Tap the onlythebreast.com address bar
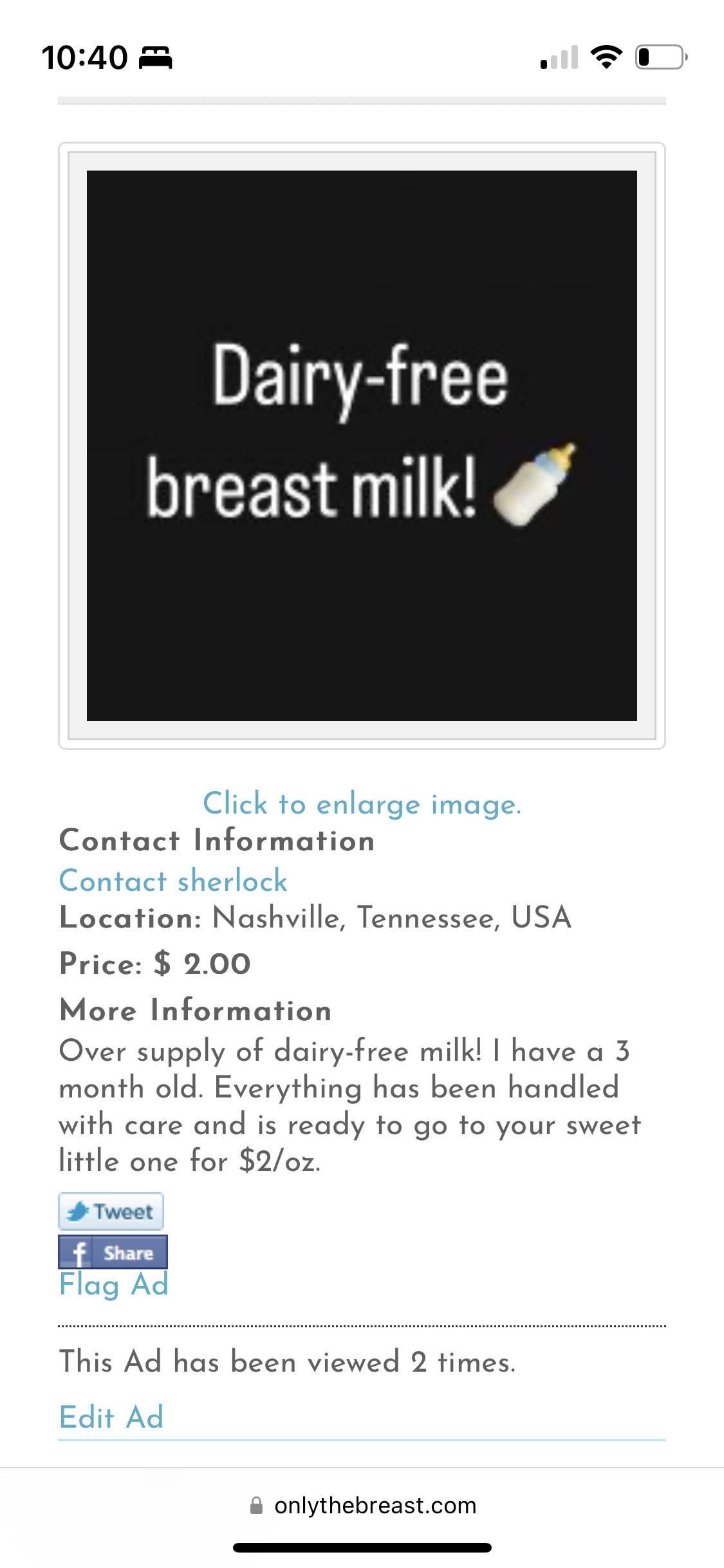 click(x=363, y=1506)
